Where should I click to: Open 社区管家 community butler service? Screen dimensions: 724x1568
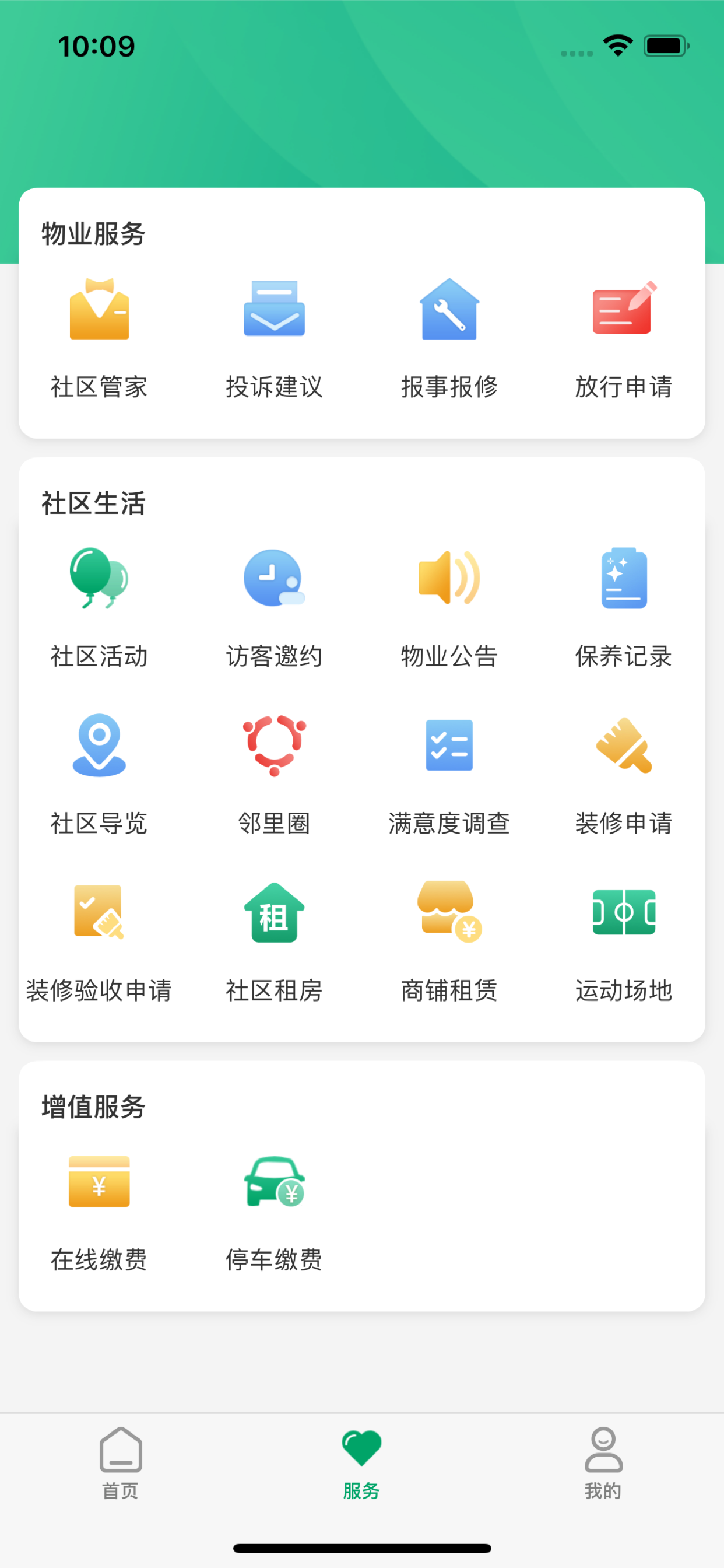pos(99,338)
